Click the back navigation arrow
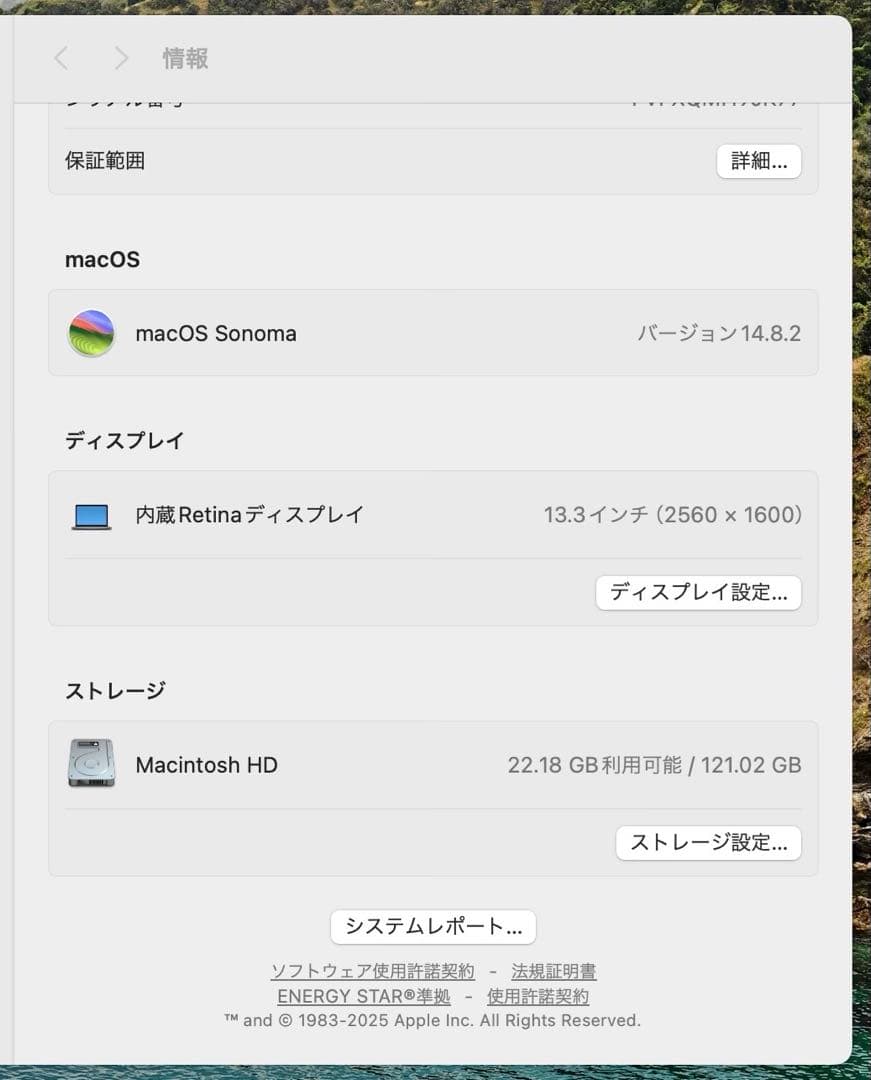The image size is (871, 1080). coord(60,58)
